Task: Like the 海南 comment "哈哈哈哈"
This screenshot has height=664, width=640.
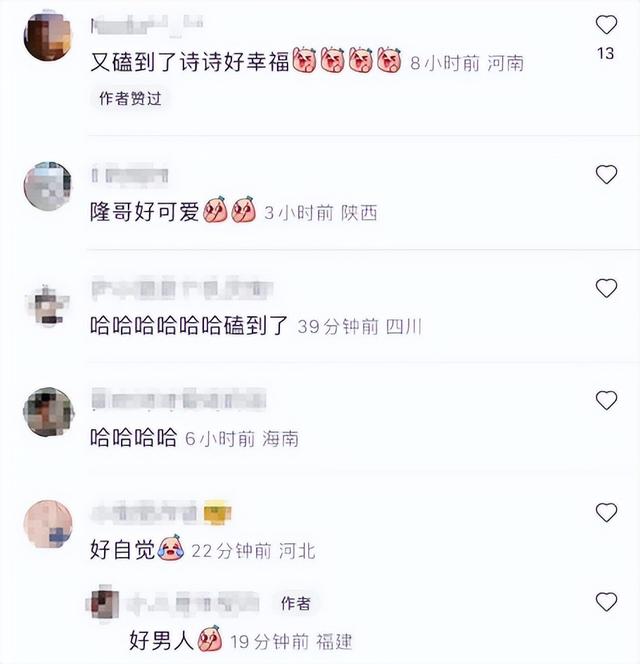Action: click(x=606, y=400)
